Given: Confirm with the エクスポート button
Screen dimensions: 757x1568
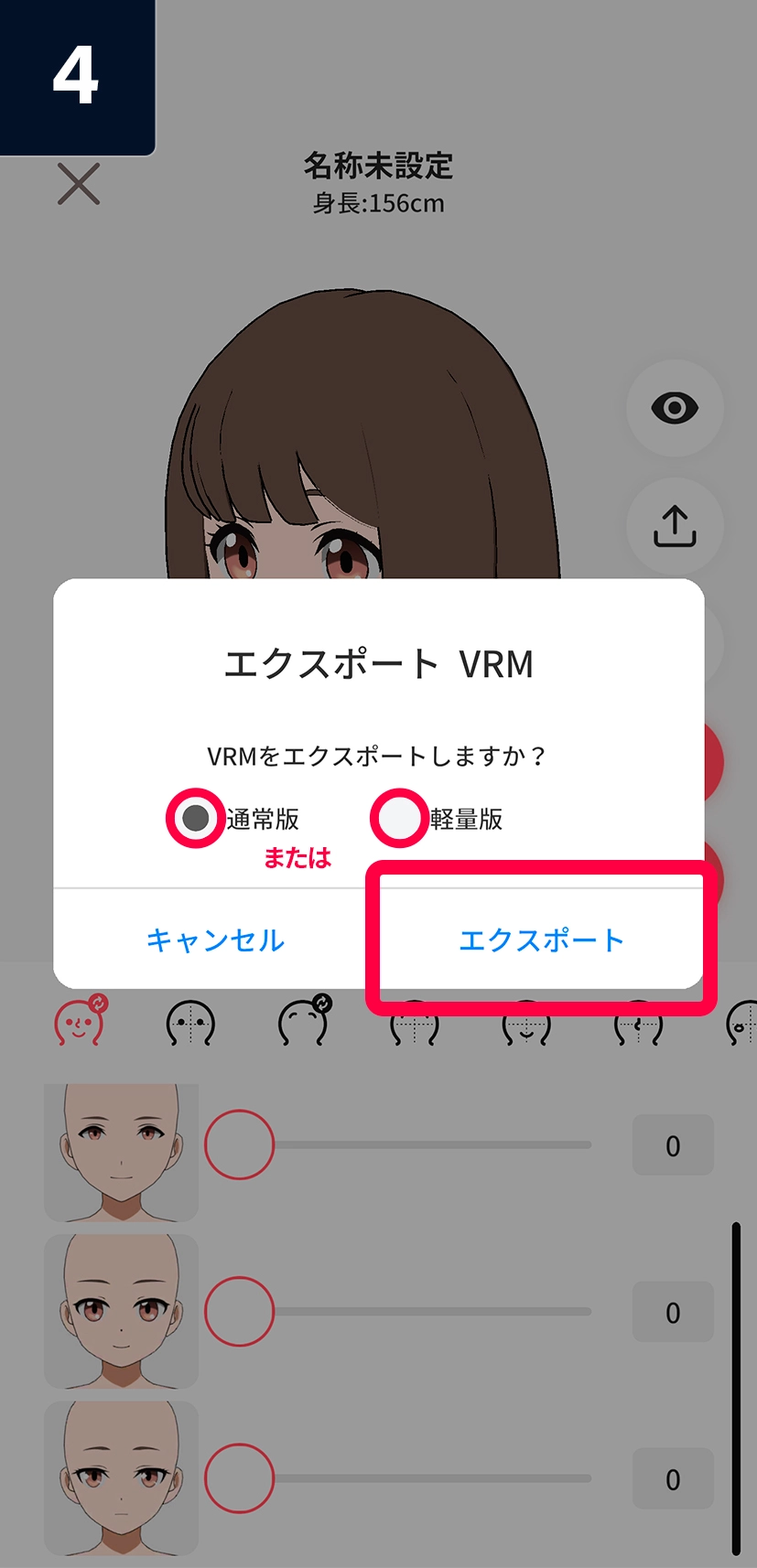Looking at the screenshot, I should (541, 940).
